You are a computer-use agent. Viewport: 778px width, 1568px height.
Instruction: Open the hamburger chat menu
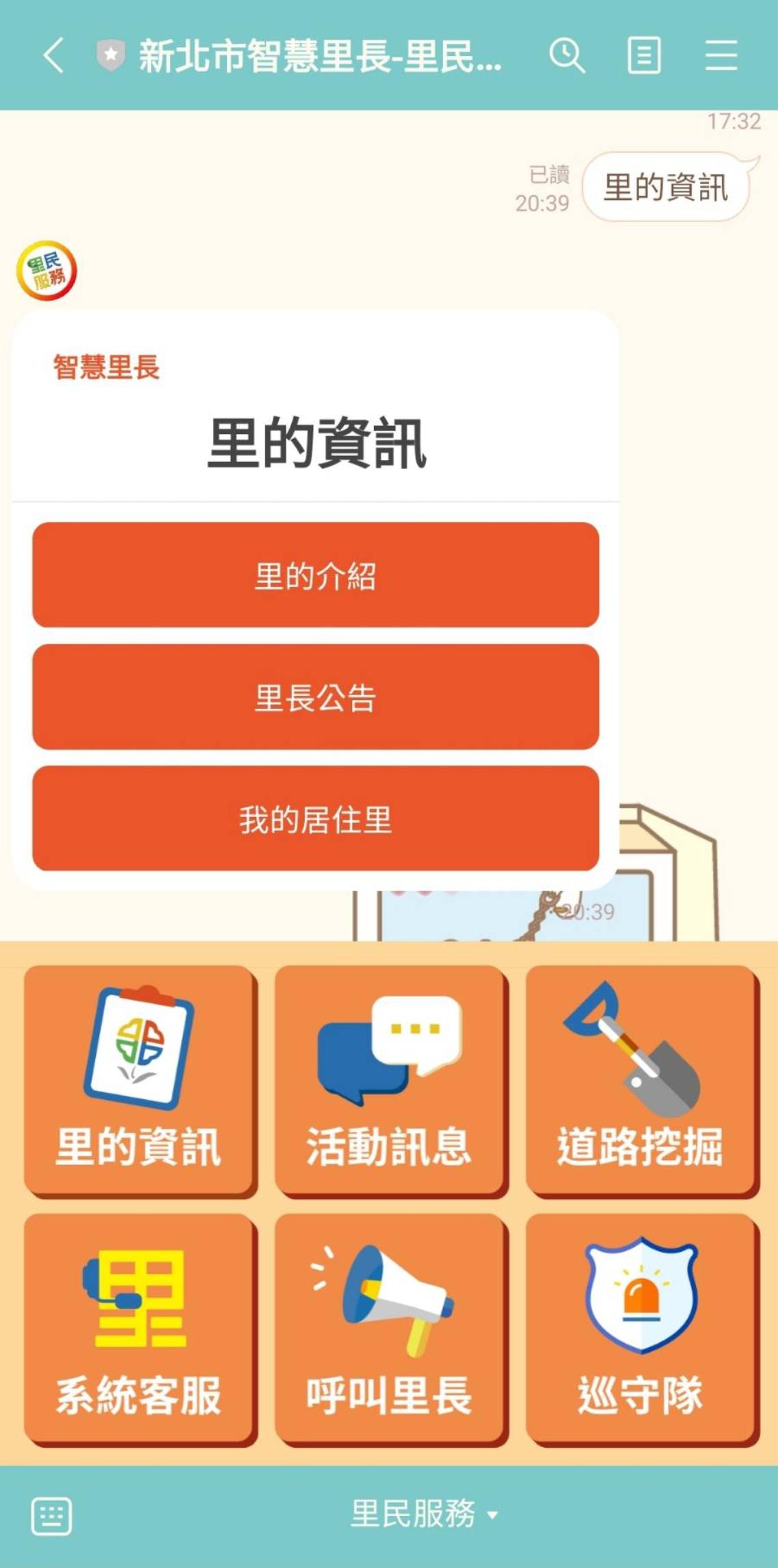(x=721, y=55)
